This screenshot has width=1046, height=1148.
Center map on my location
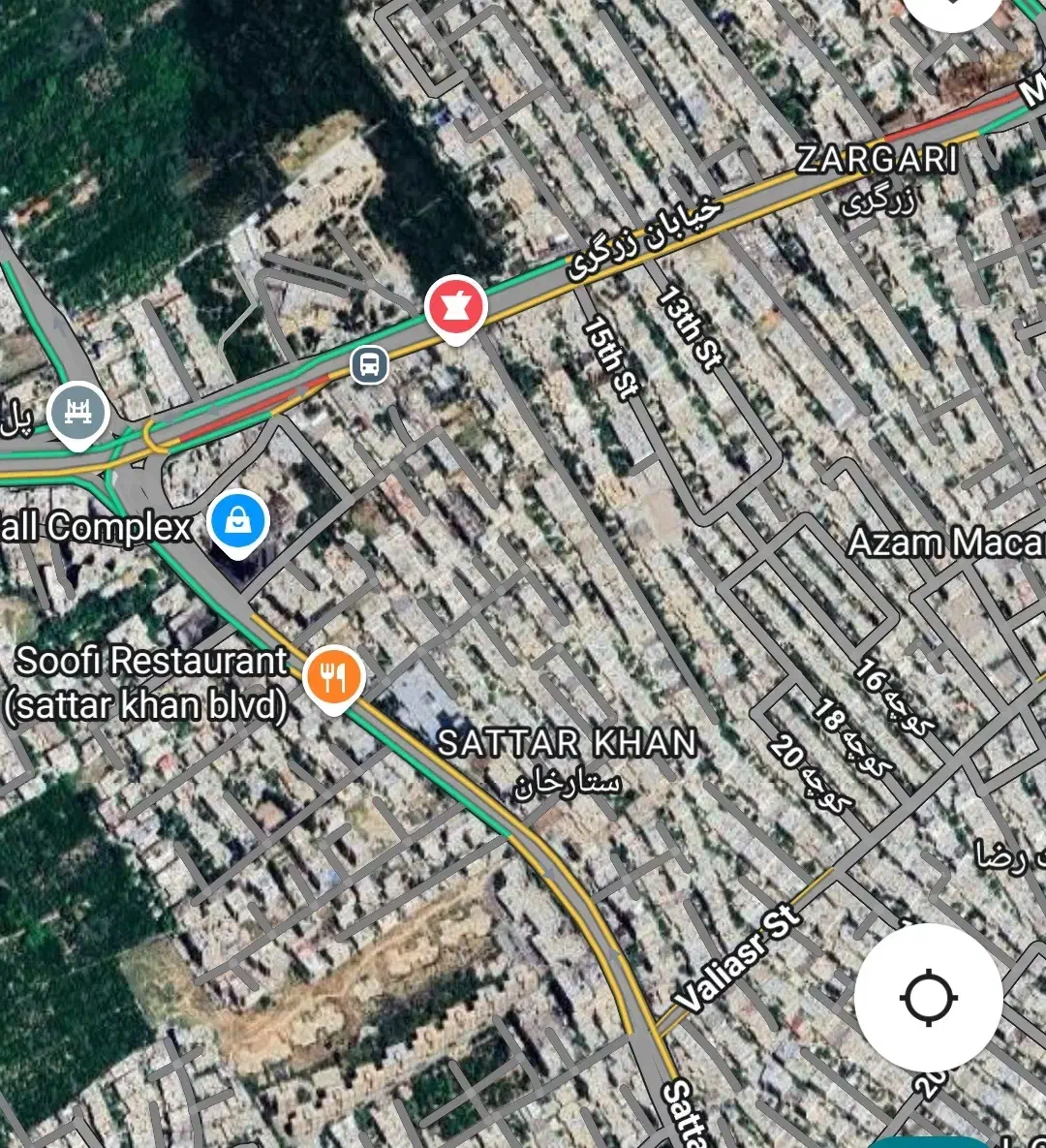928,997
